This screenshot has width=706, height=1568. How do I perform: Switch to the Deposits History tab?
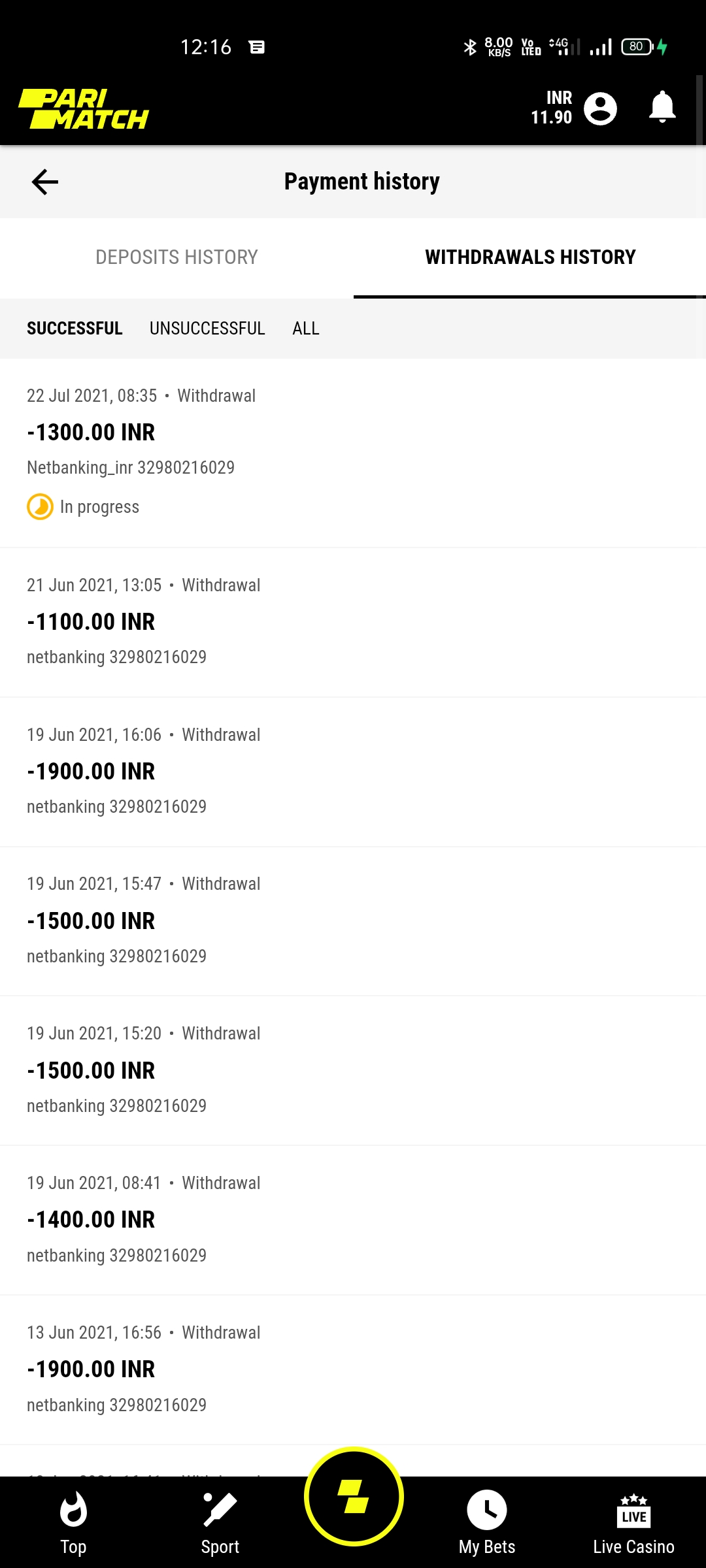click(176, 257)
